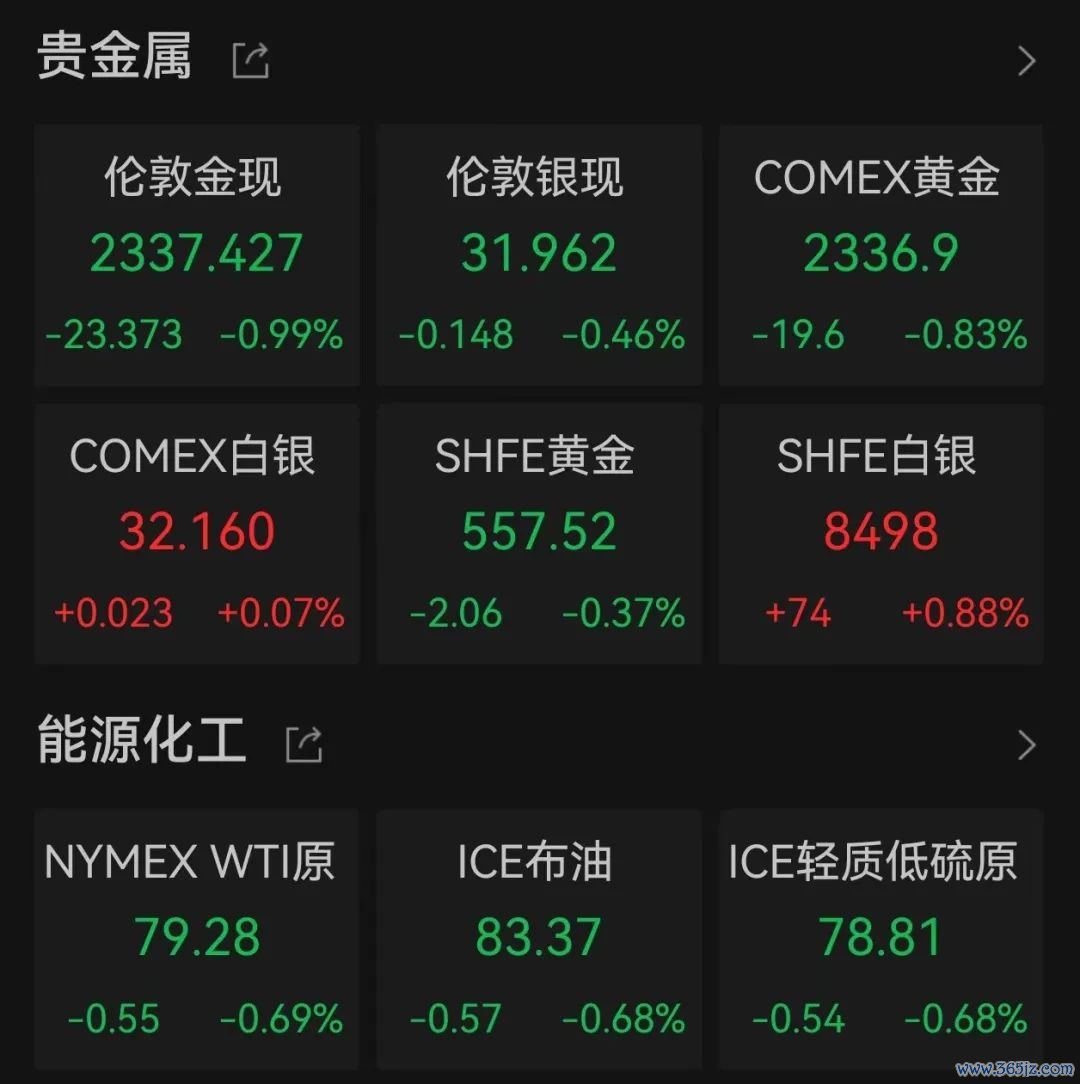Image resolution: width=1080 pixels, height=1084 pixels.
Task: Open the SHFE黄金 quote card
Action: click(539, 533)
